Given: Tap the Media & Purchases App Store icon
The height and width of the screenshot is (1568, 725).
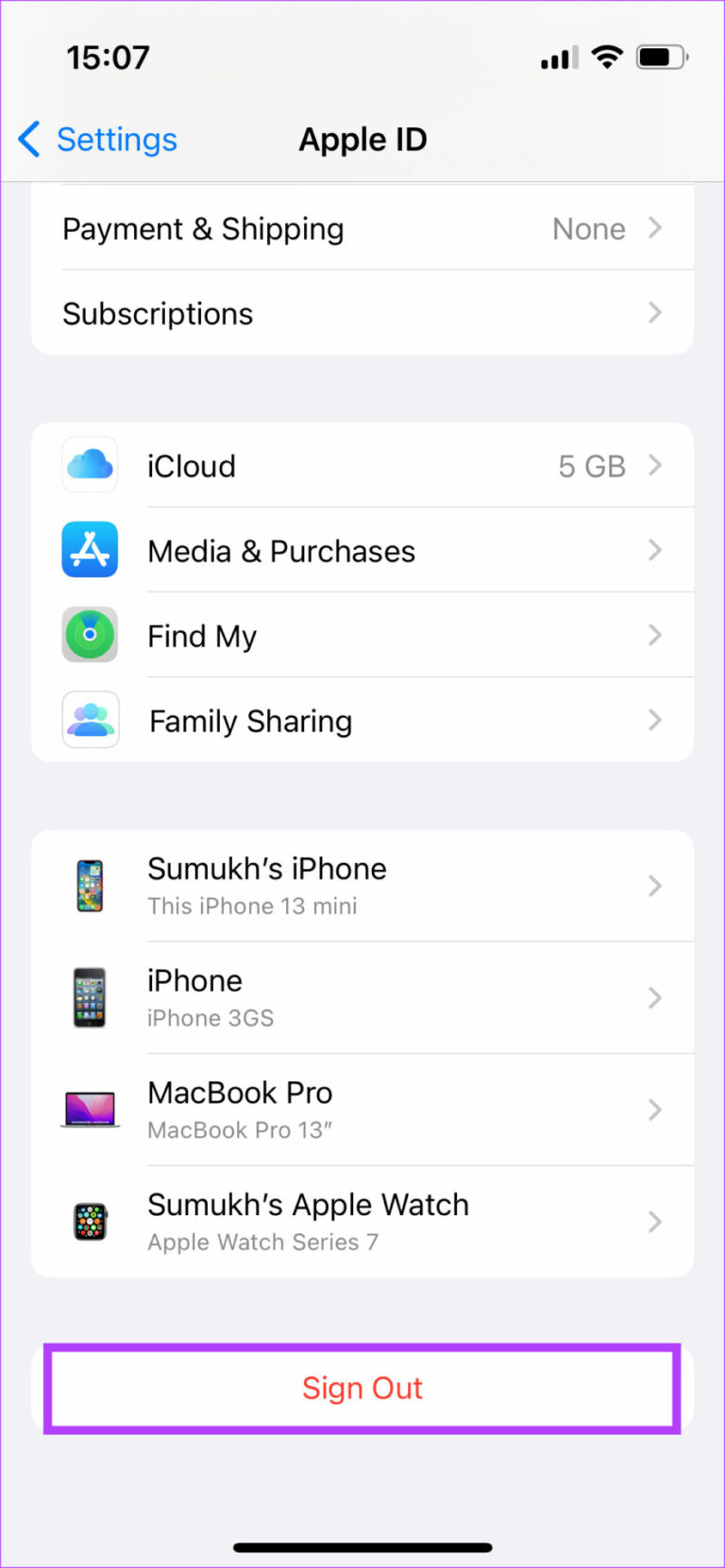Looking at the screenshot, I should click(x=90, y=550).
